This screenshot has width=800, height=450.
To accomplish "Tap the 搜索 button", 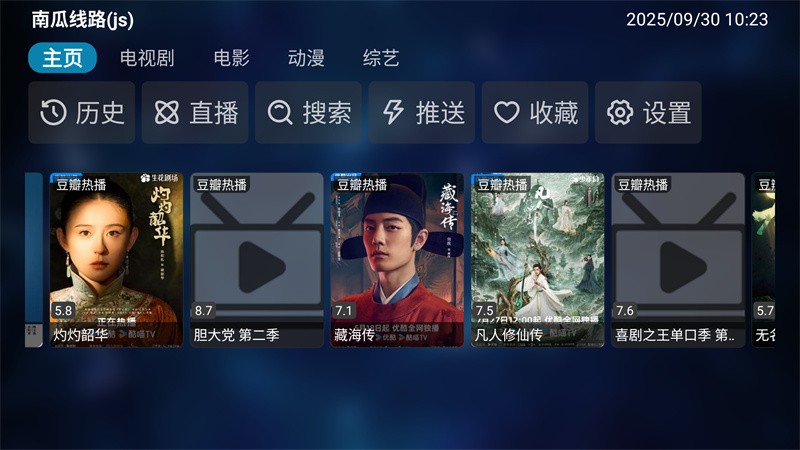I will 309,113.
